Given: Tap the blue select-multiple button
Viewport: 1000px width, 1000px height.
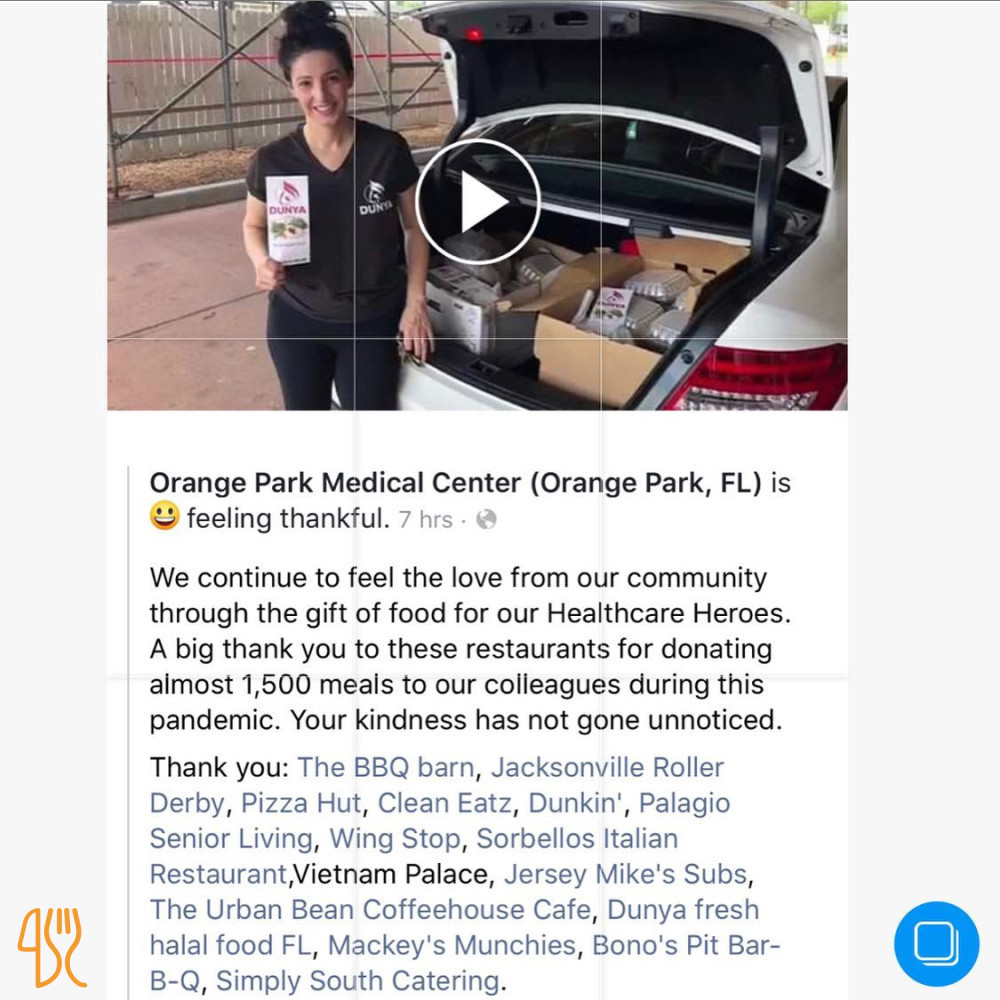Looking at the screenshot, I should point(936,943).
